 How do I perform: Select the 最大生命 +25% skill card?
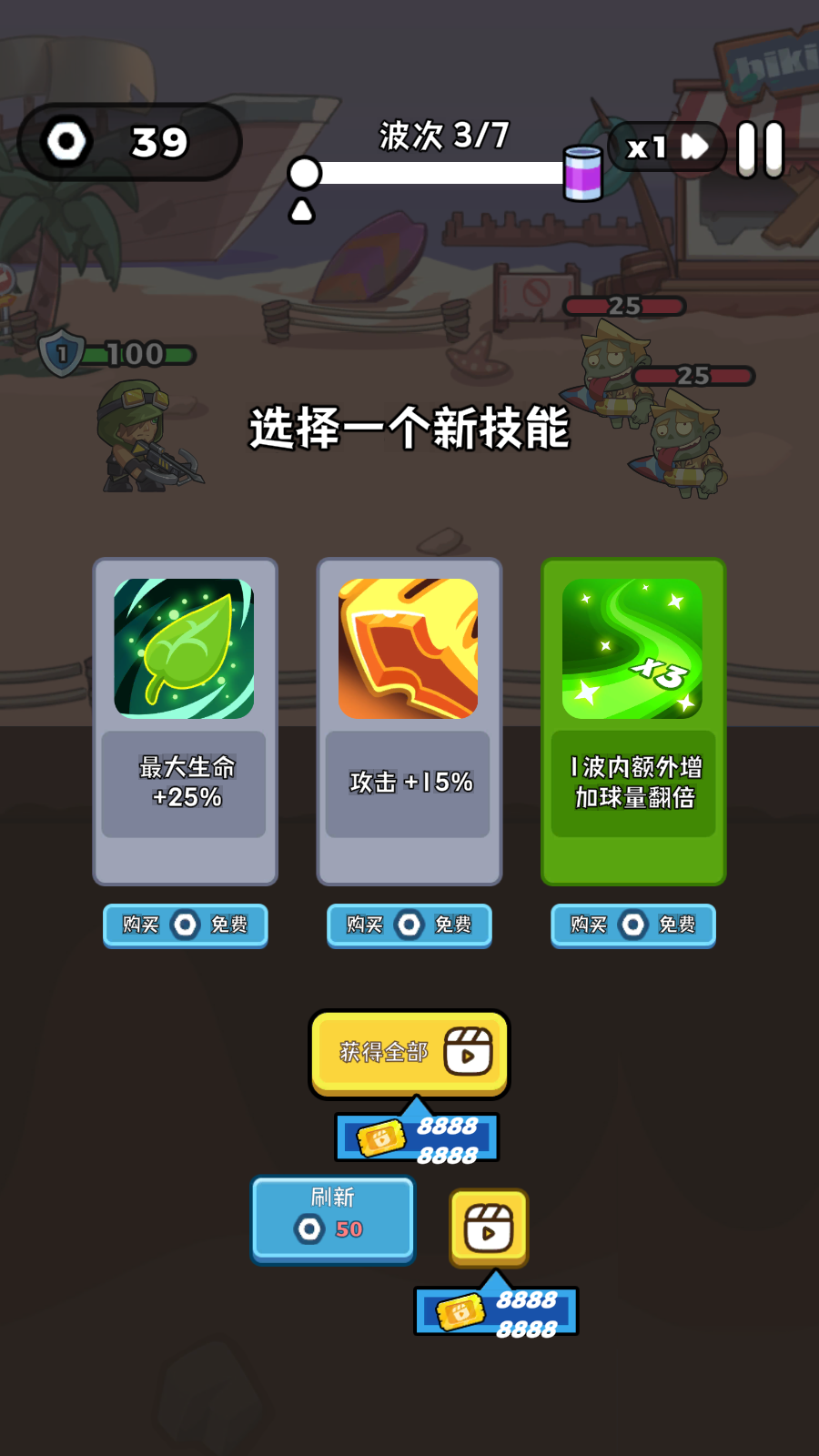pyautogui.click(x=185, y=721)
